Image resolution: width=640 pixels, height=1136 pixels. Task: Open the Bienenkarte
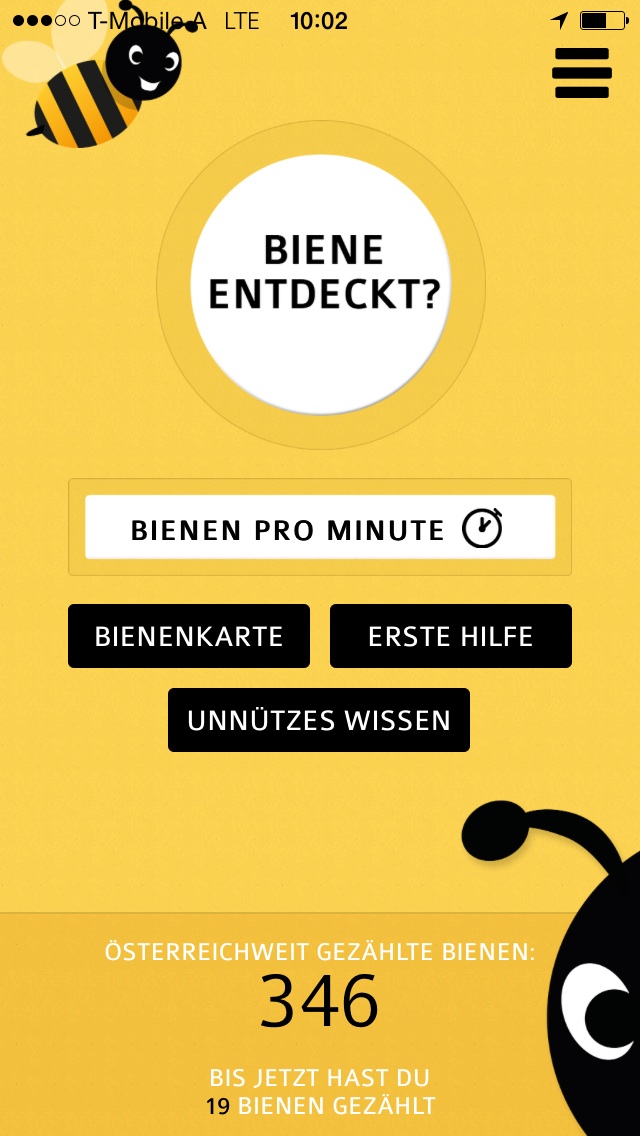[x=189, y=636]
